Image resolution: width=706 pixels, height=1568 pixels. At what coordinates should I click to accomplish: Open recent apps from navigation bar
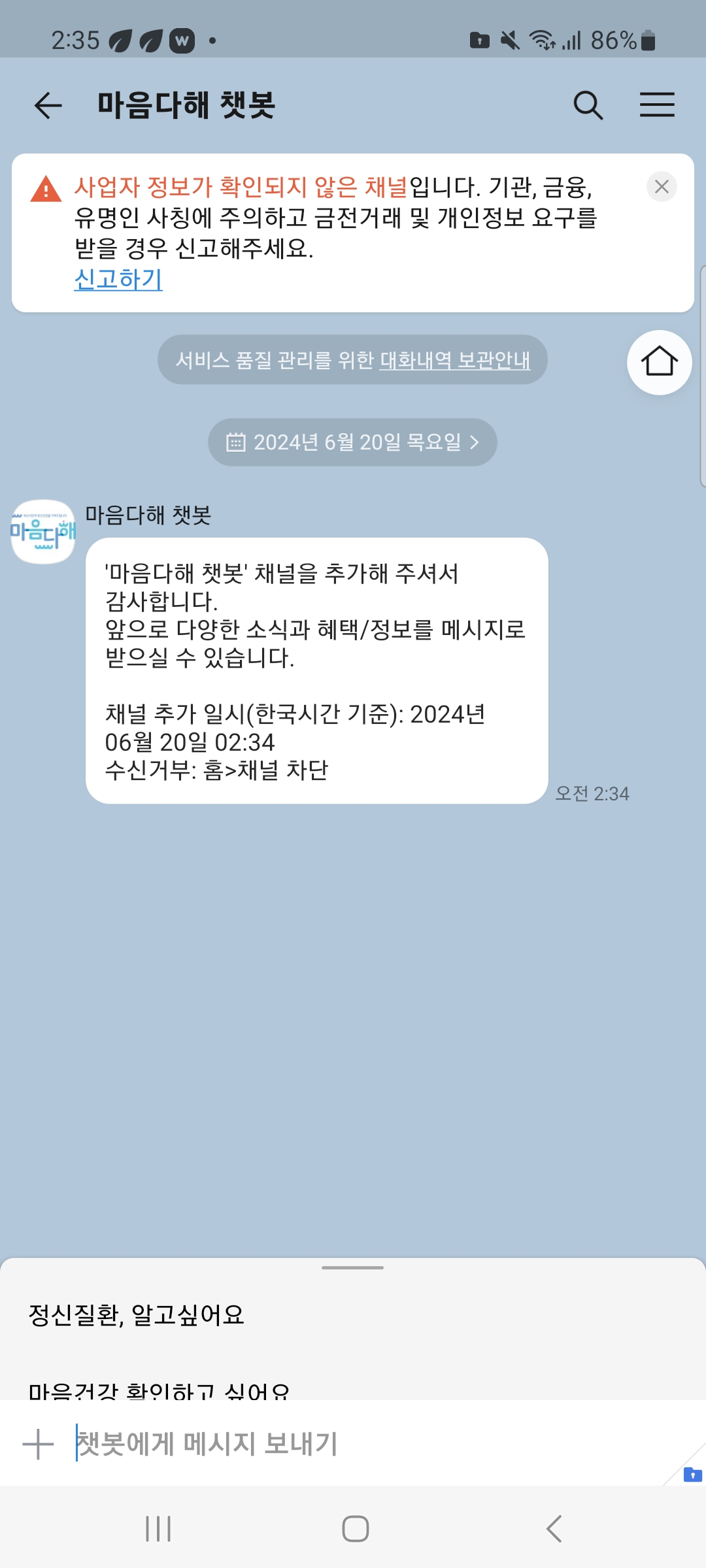coord(158,1529)
